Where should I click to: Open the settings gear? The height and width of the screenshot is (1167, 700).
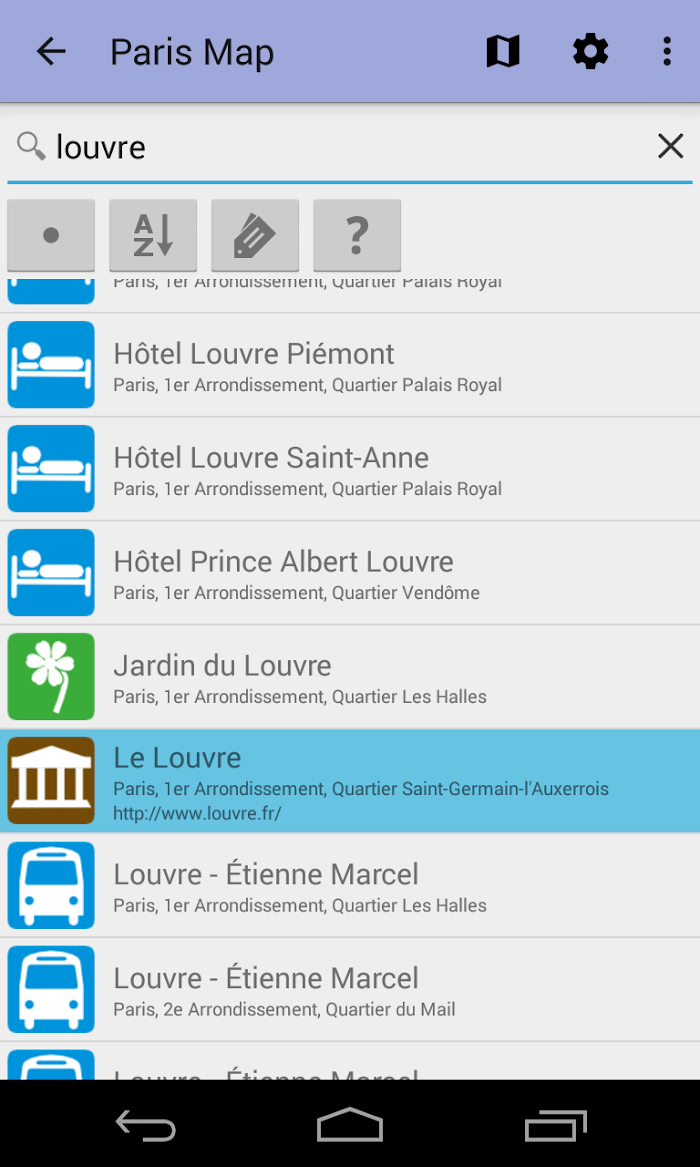pyautogui.click(x=591, y=52)
